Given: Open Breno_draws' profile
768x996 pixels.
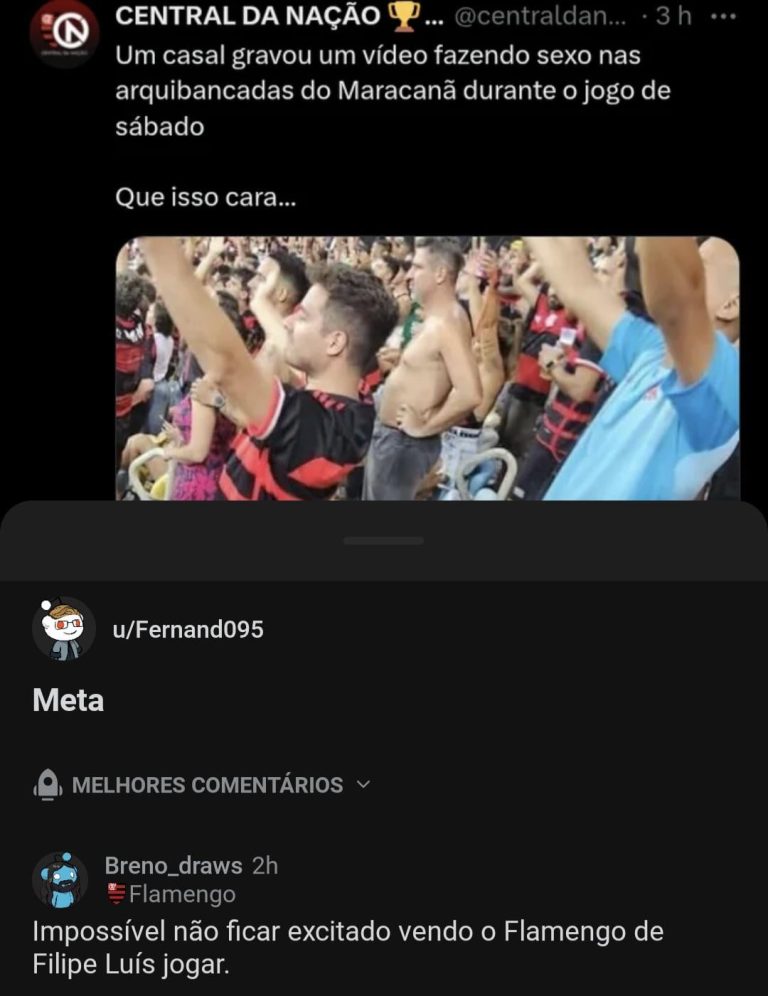Looking at the screenshot, I should coord(174,865).
